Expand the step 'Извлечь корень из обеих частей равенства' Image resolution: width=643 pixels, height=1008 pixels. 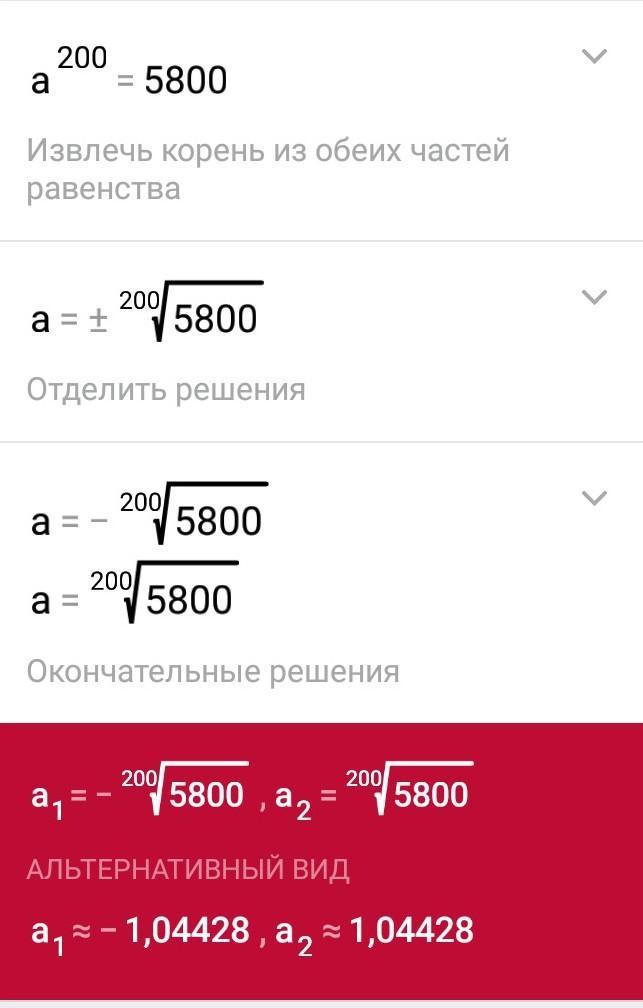pyautogui.click(x=594, y=57)
